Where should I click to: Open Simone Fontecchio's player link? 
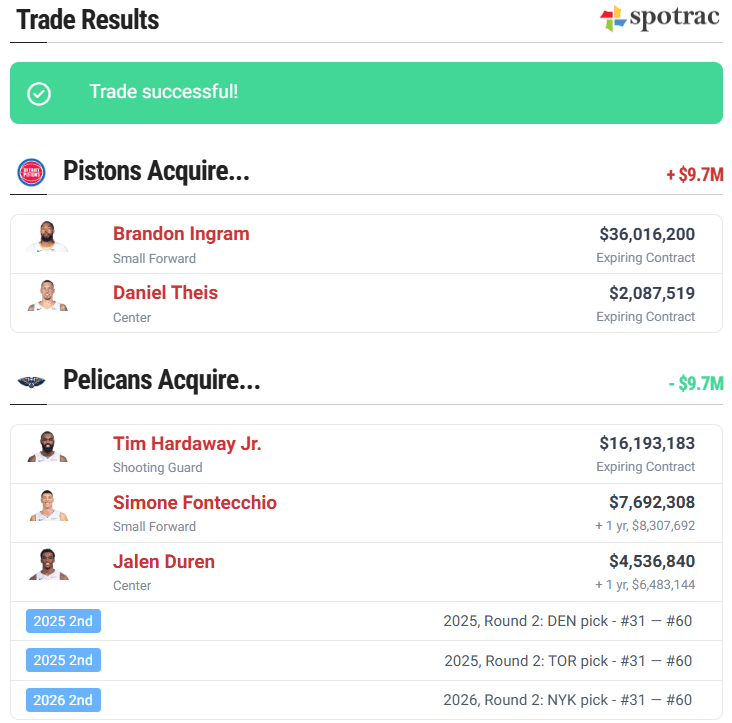194,502
